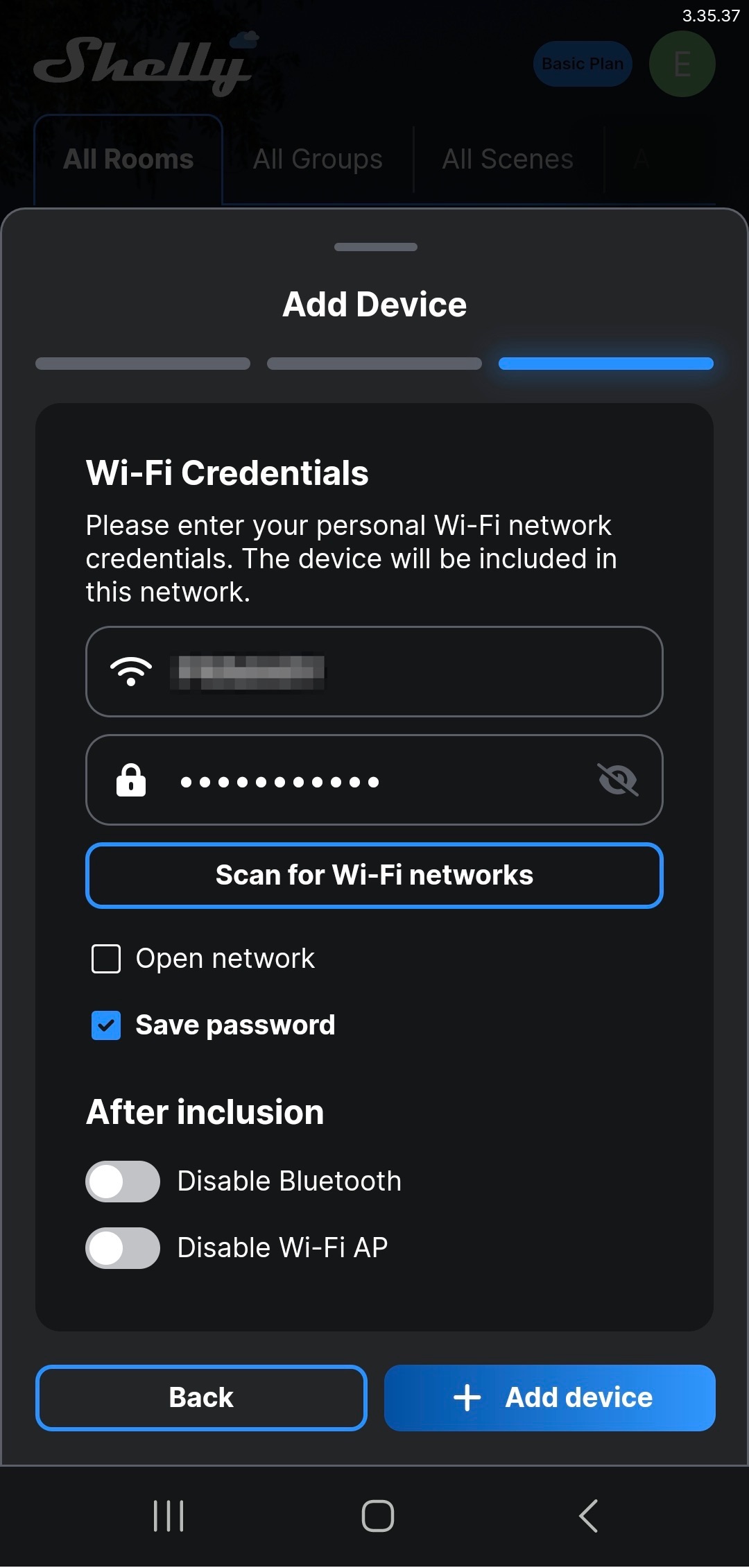Enable the Disable Bluetooth switch

click(123, 1182)
